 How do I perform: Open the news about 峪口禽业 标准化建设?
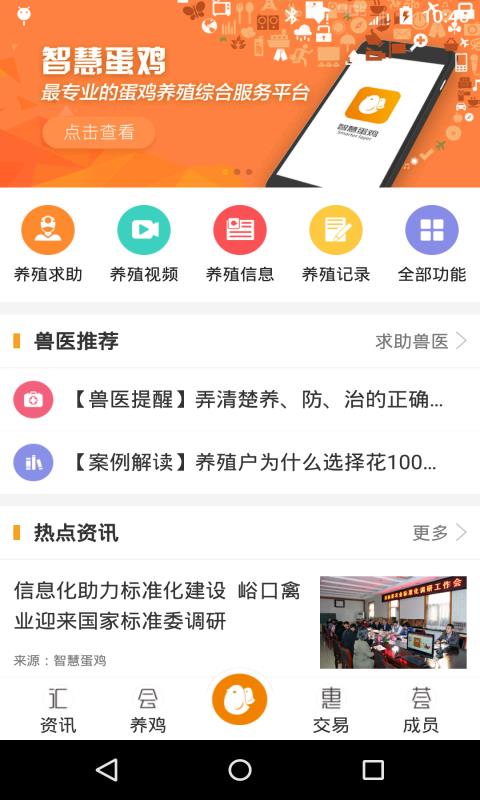click(240, 622)
